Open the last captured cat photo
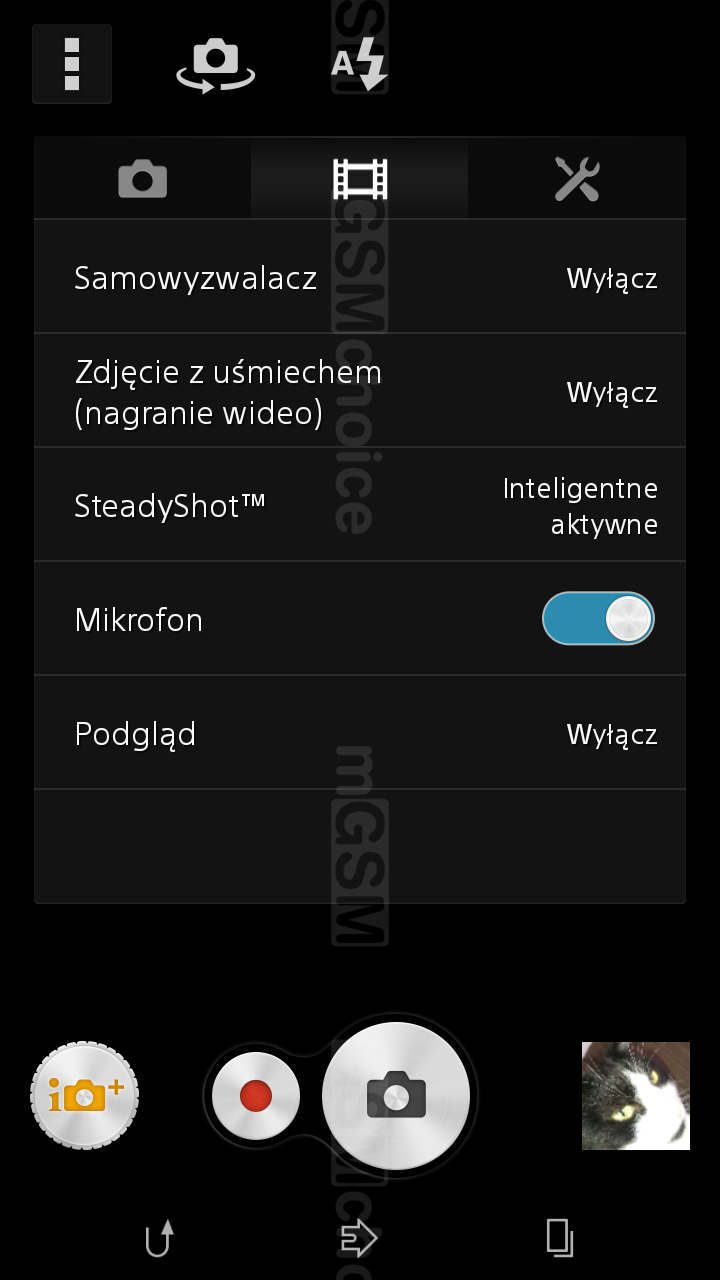Viewport: 720px width, 1280px height. click(636, 1096)
